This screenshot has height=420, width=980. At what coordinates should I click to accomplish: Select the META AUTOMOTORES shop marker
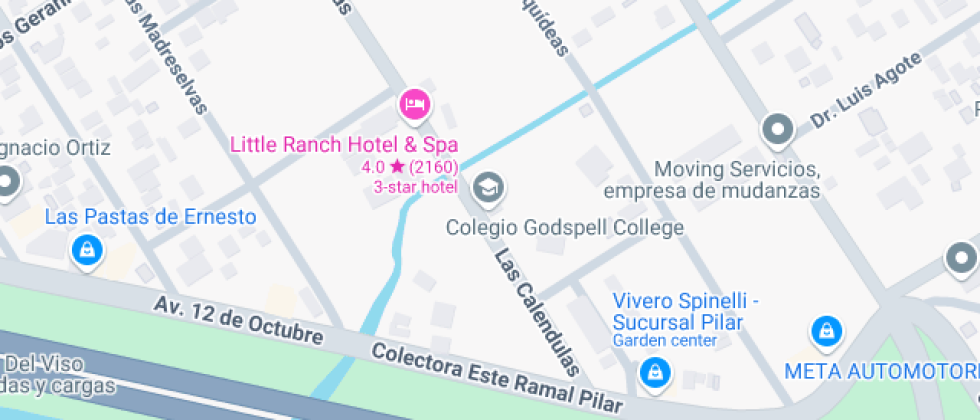[x=826, y=329]
